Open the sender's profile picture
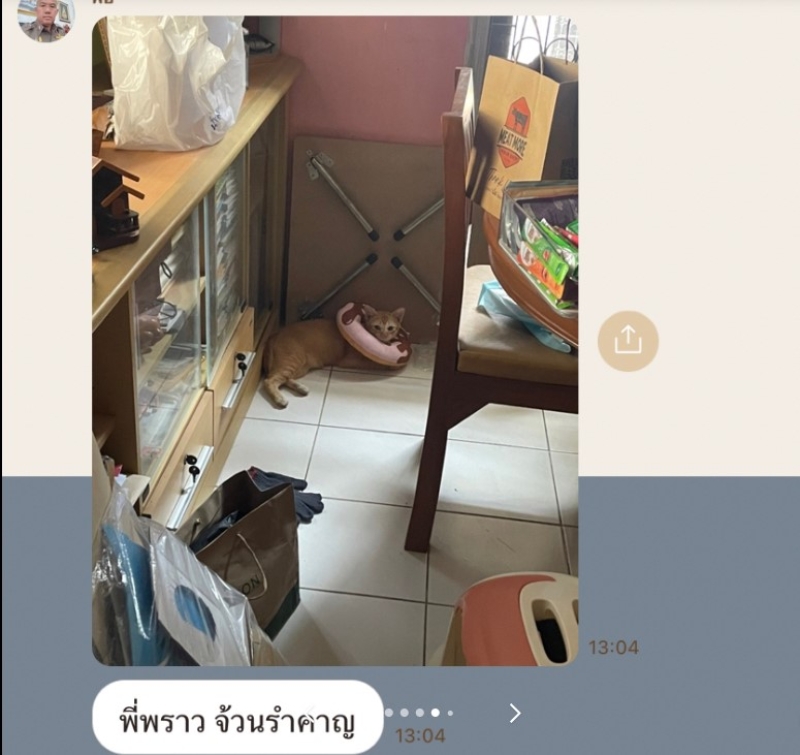Image resolution: width=800 pixels, height=755 pixels. (x=46, y=19)
